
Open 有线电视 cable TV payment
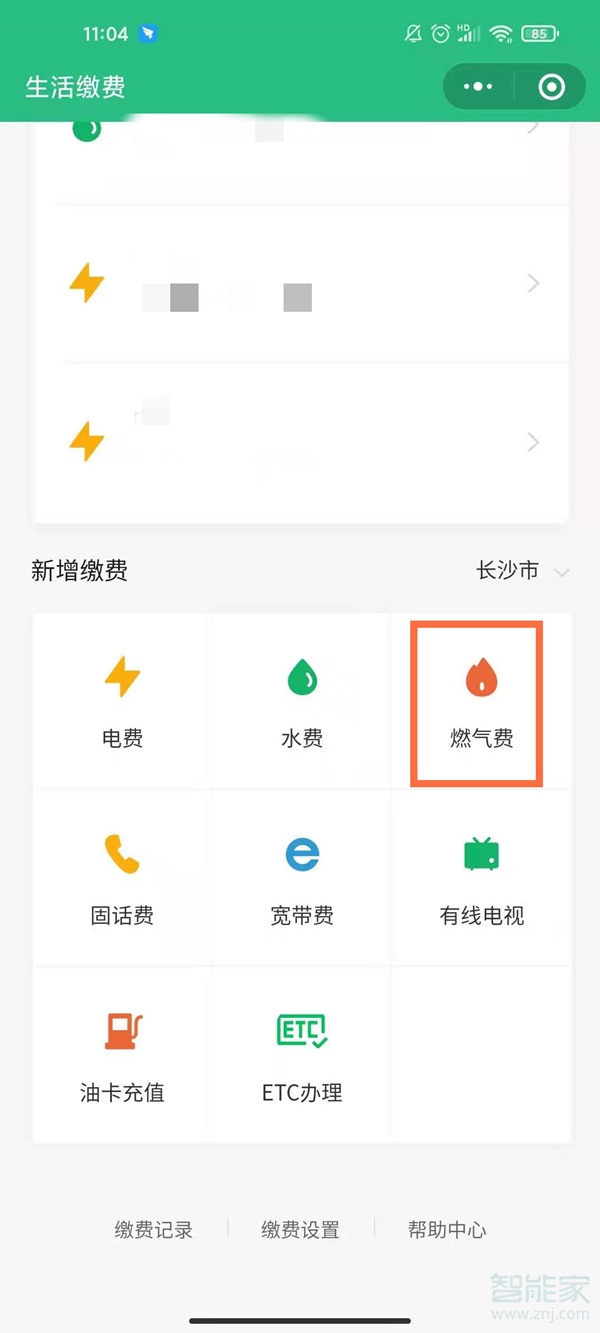(481, 878)
